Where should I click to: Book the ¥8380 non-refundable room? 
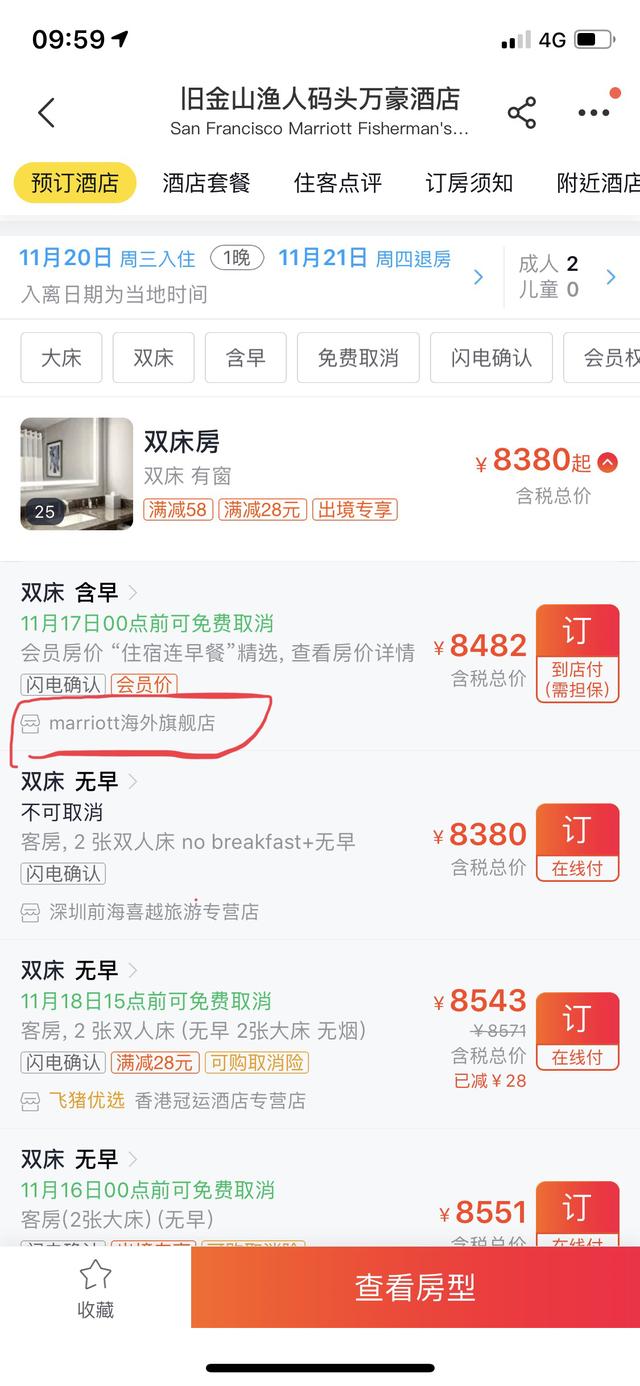(x=576, y=843)
